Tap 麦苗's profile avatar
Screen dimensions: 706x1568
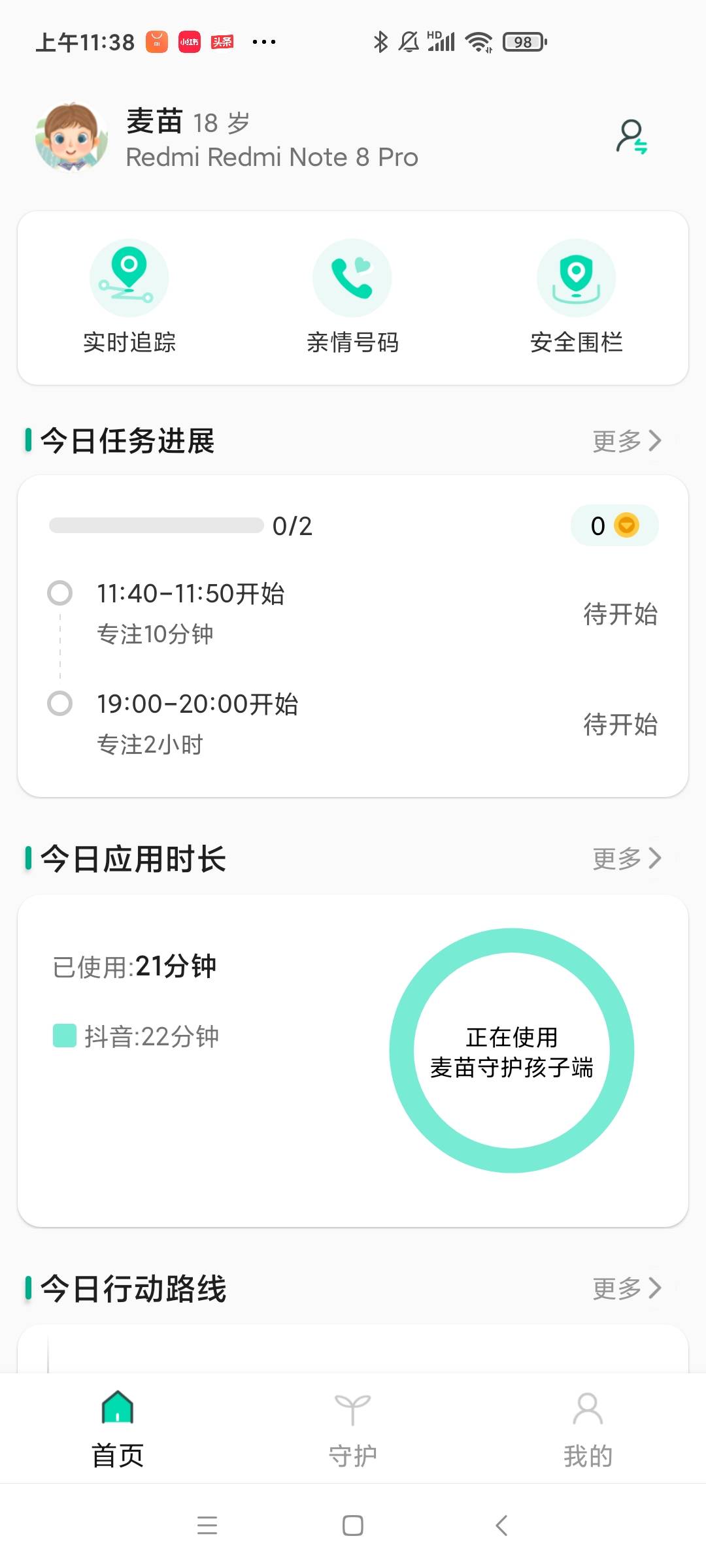pos(71,137)
